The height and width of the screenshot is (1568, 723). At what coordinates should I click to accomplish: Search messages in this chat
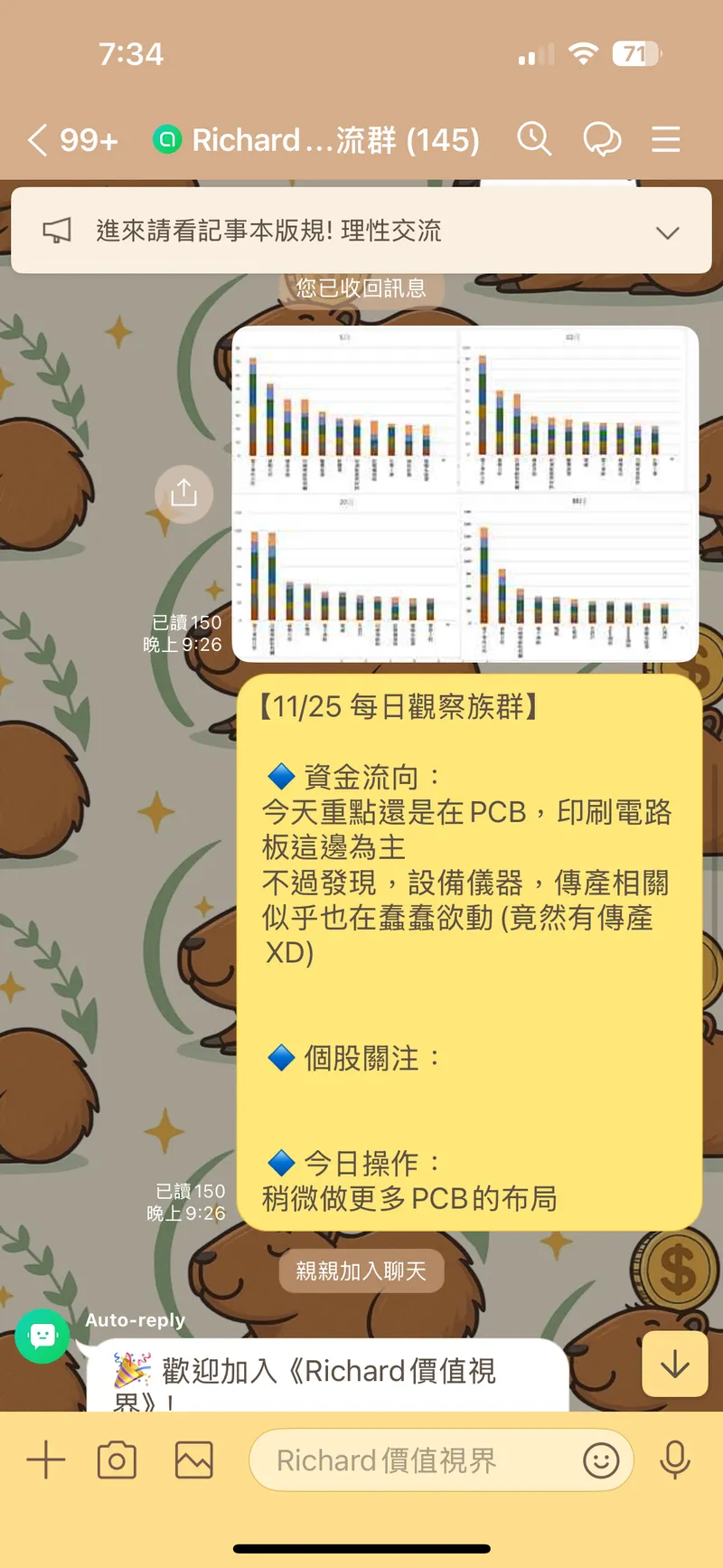point(534,139)
